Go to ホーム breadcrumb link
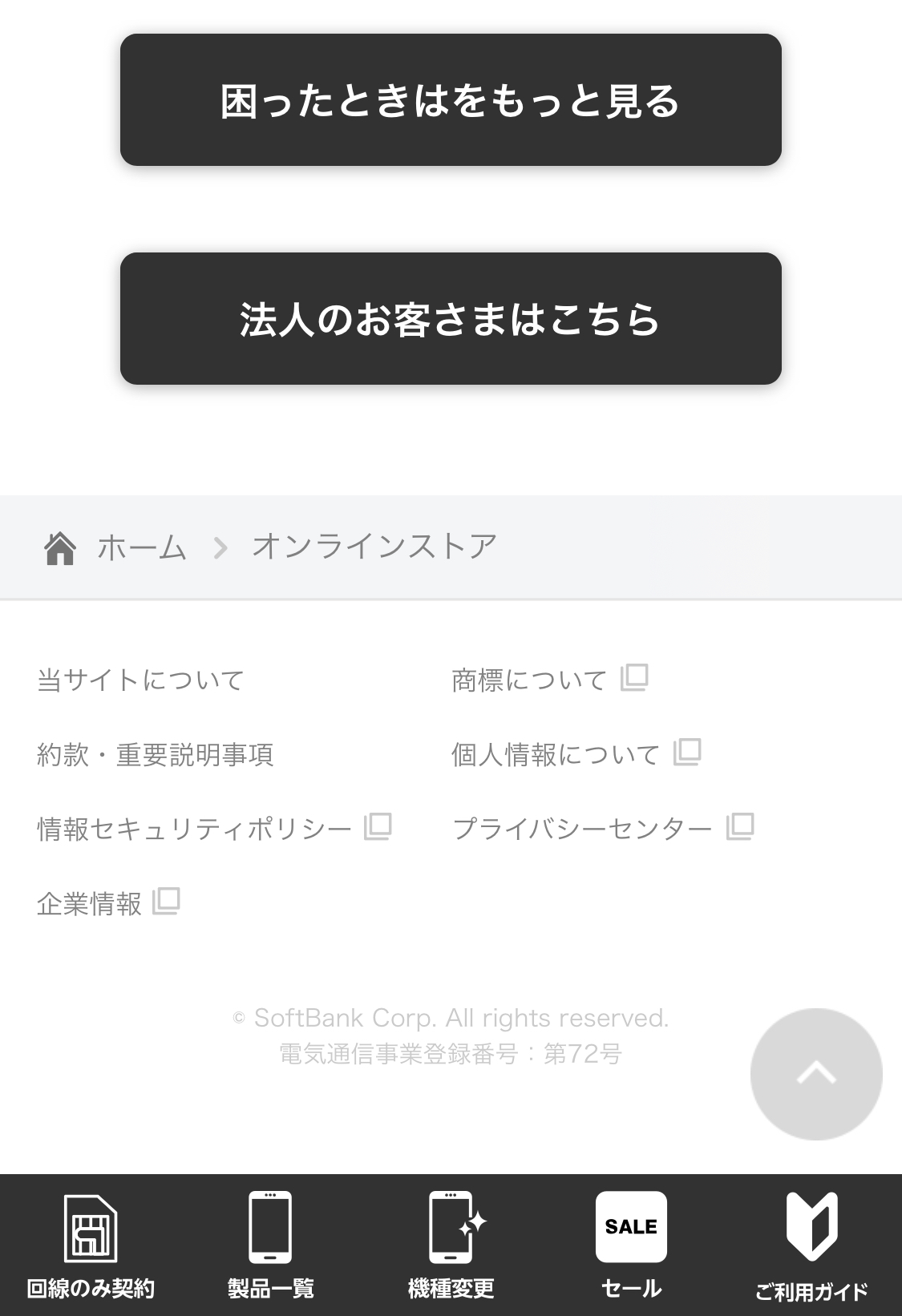The height and width of the screenshot is (1316, 902). click(141, 548)
